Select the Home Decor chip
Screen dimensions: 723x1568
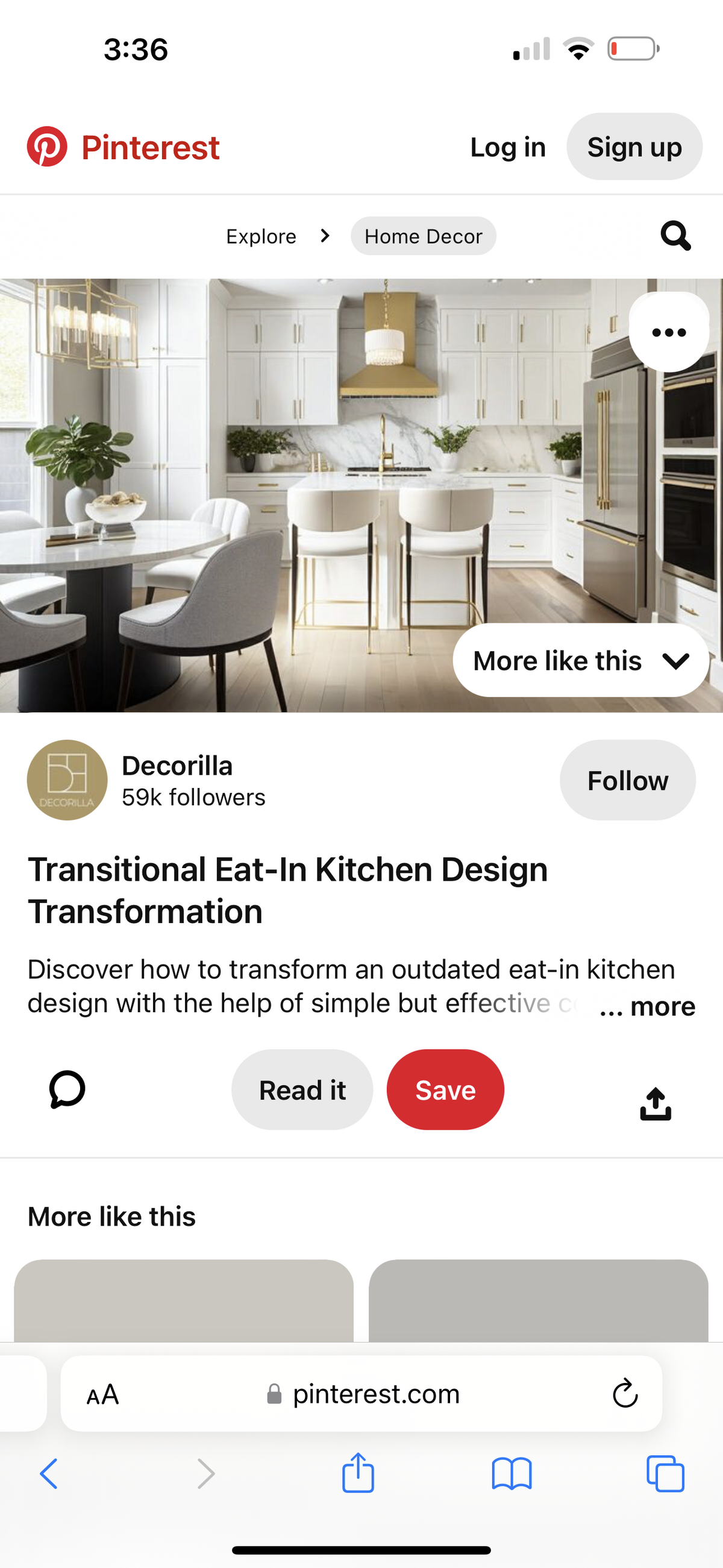click(424, 236)
